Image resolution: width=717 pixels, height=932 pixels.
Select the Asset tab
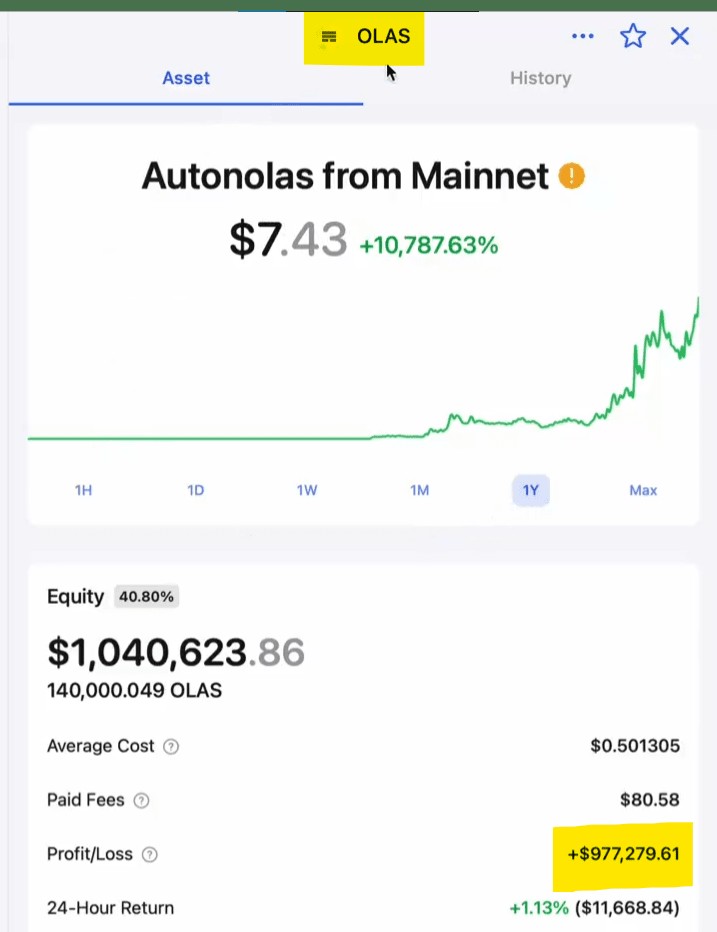point(186,78)
